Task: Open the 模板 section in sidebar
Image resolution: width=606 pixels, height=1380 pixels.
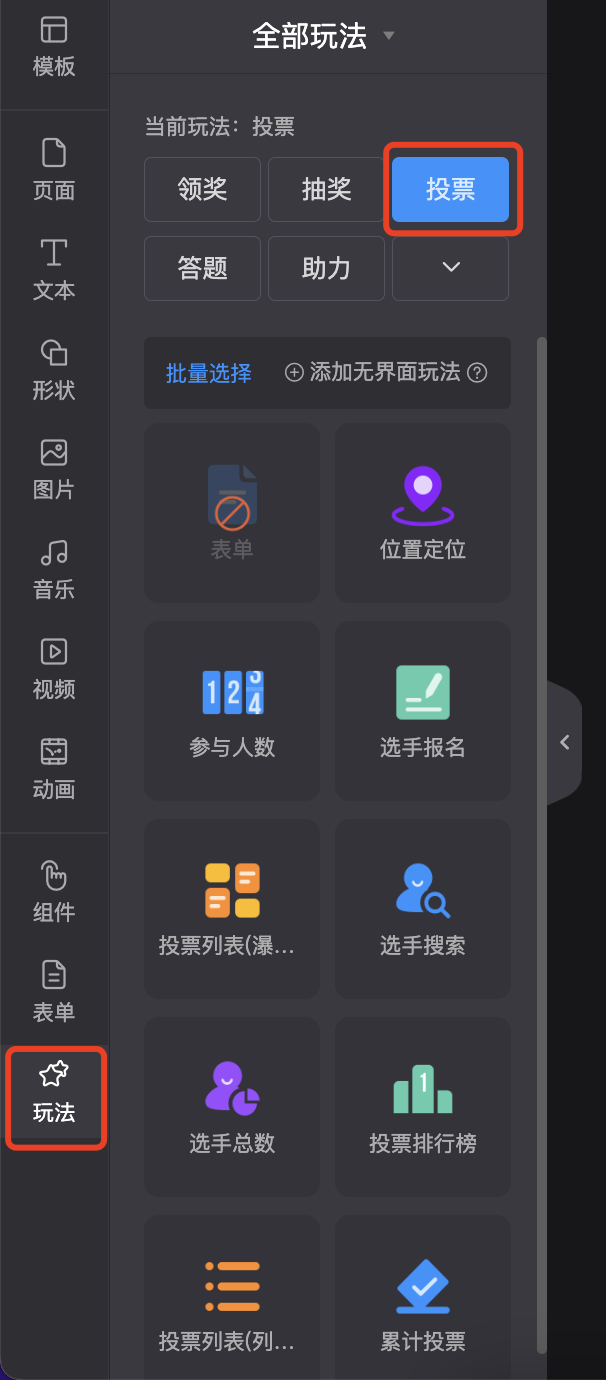Action: [54, 47]
